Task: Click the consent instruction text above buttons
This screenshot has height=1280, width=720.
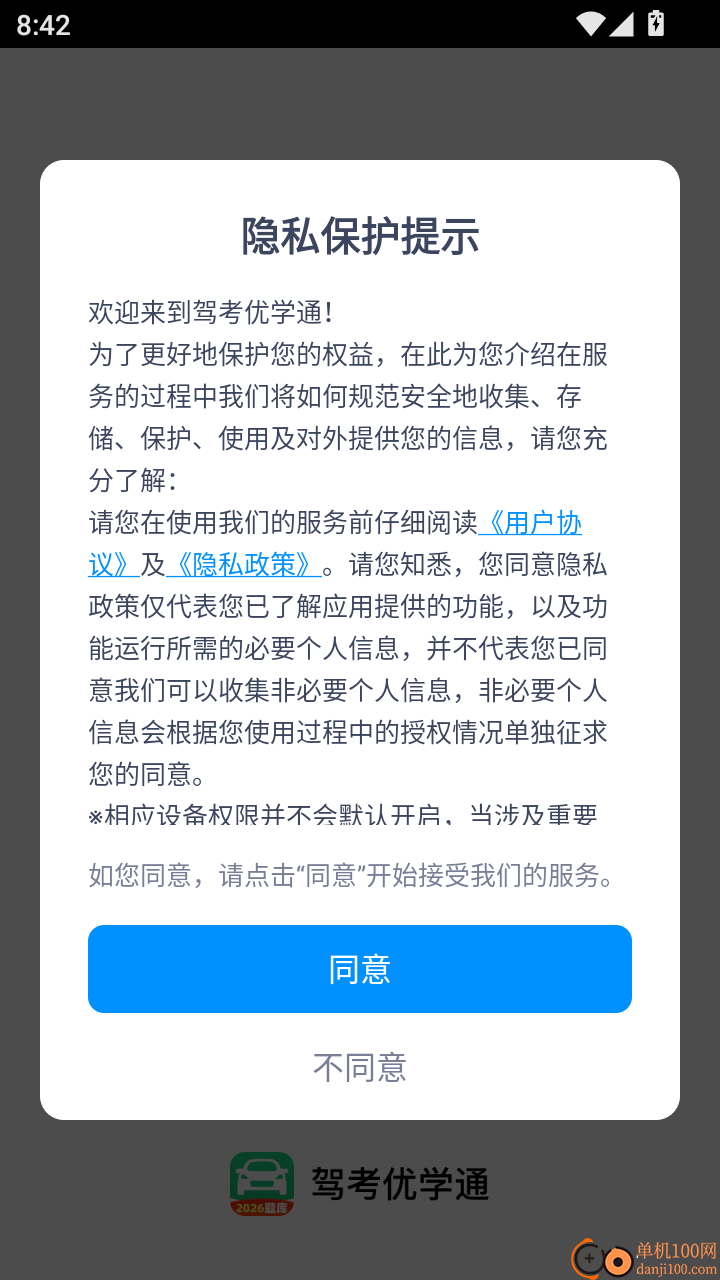Action: point(360,875)
